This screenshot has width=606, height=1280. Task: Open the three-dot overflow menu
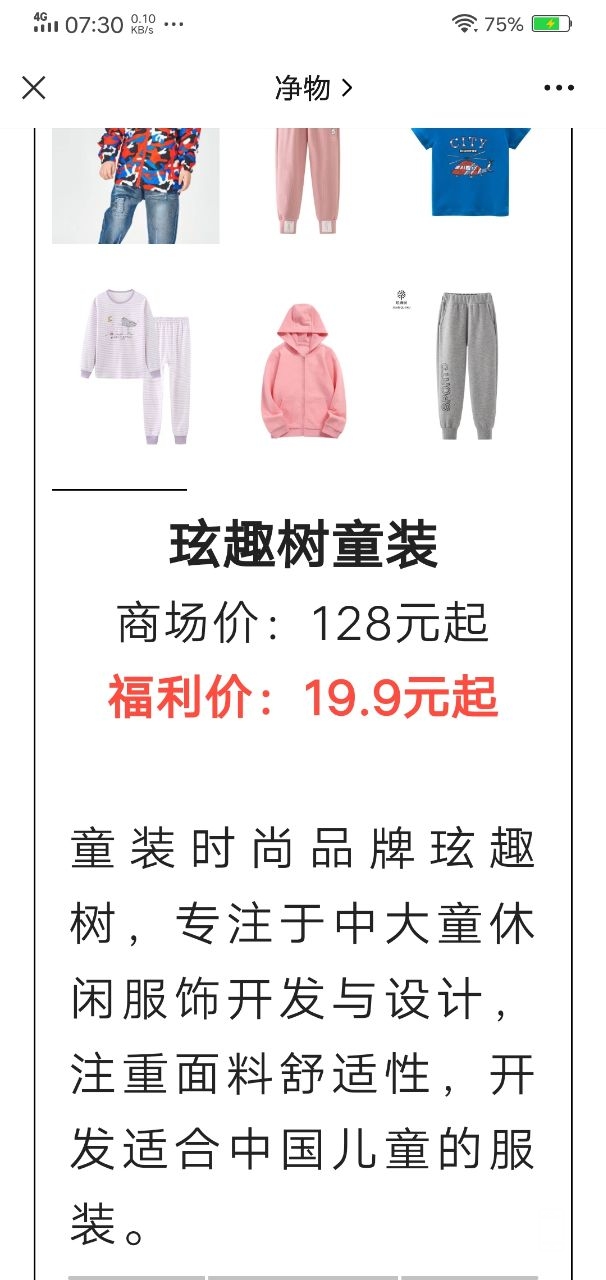pos(558,88)
